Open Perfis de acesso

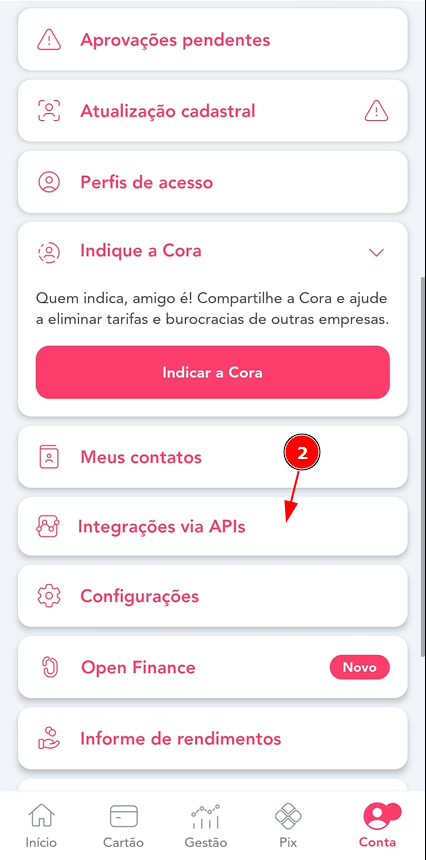[x=213, y=182]
